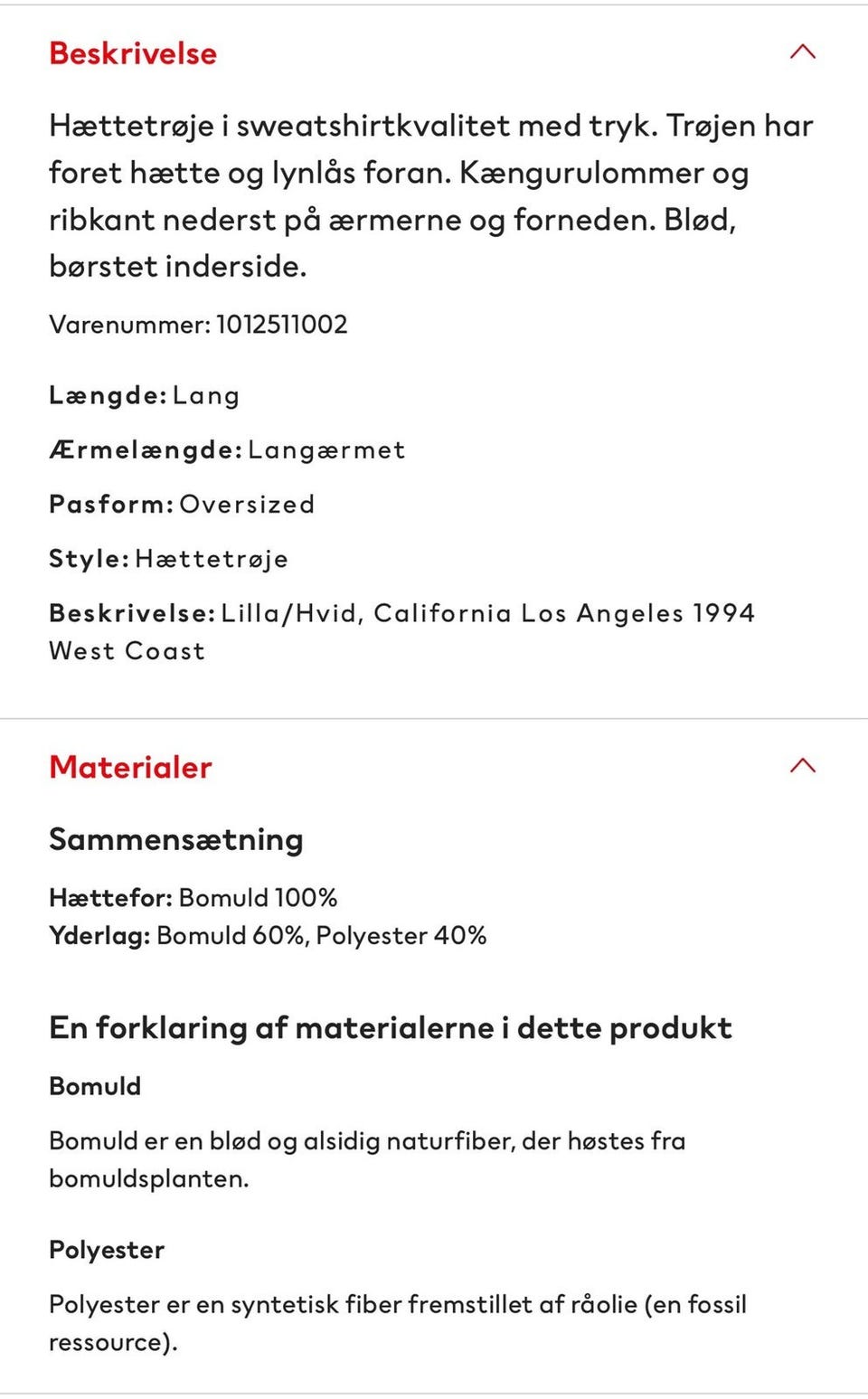
Task: Open the material explanation link
Action: click(x=391, y=1027)
